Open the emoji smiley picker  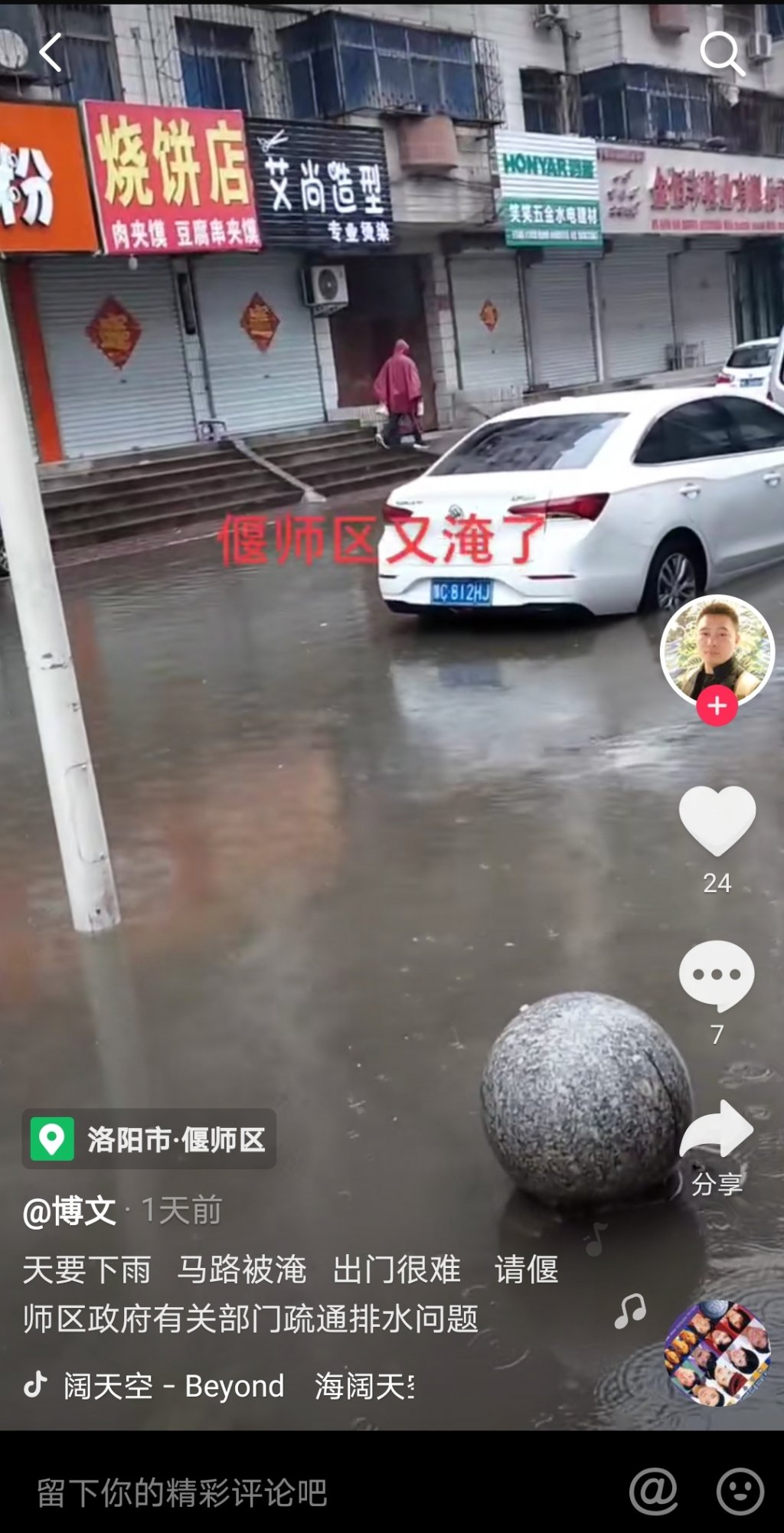pyautogui.click(x=740, y=1491)
